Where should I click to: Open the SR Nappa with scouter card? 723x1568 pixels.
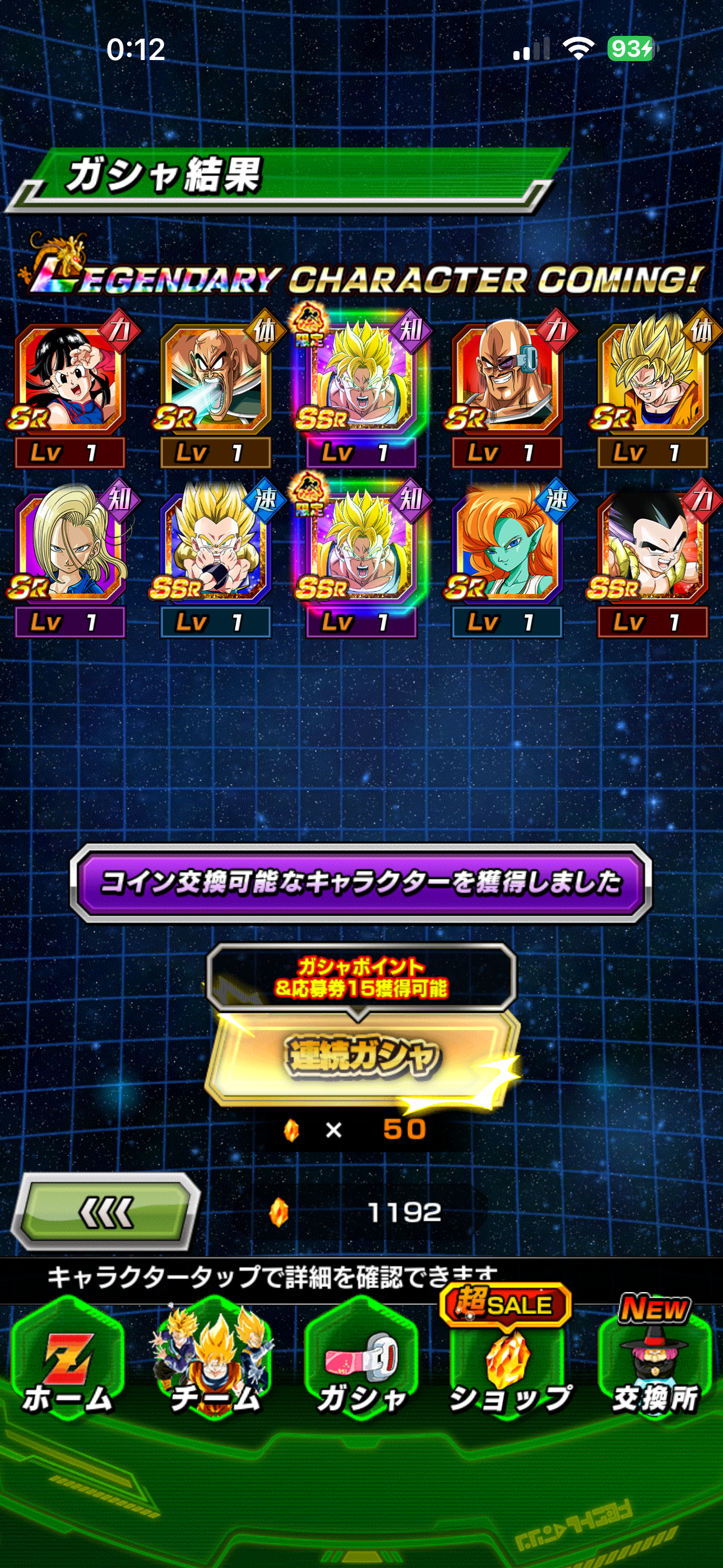(x=507, y=380)
